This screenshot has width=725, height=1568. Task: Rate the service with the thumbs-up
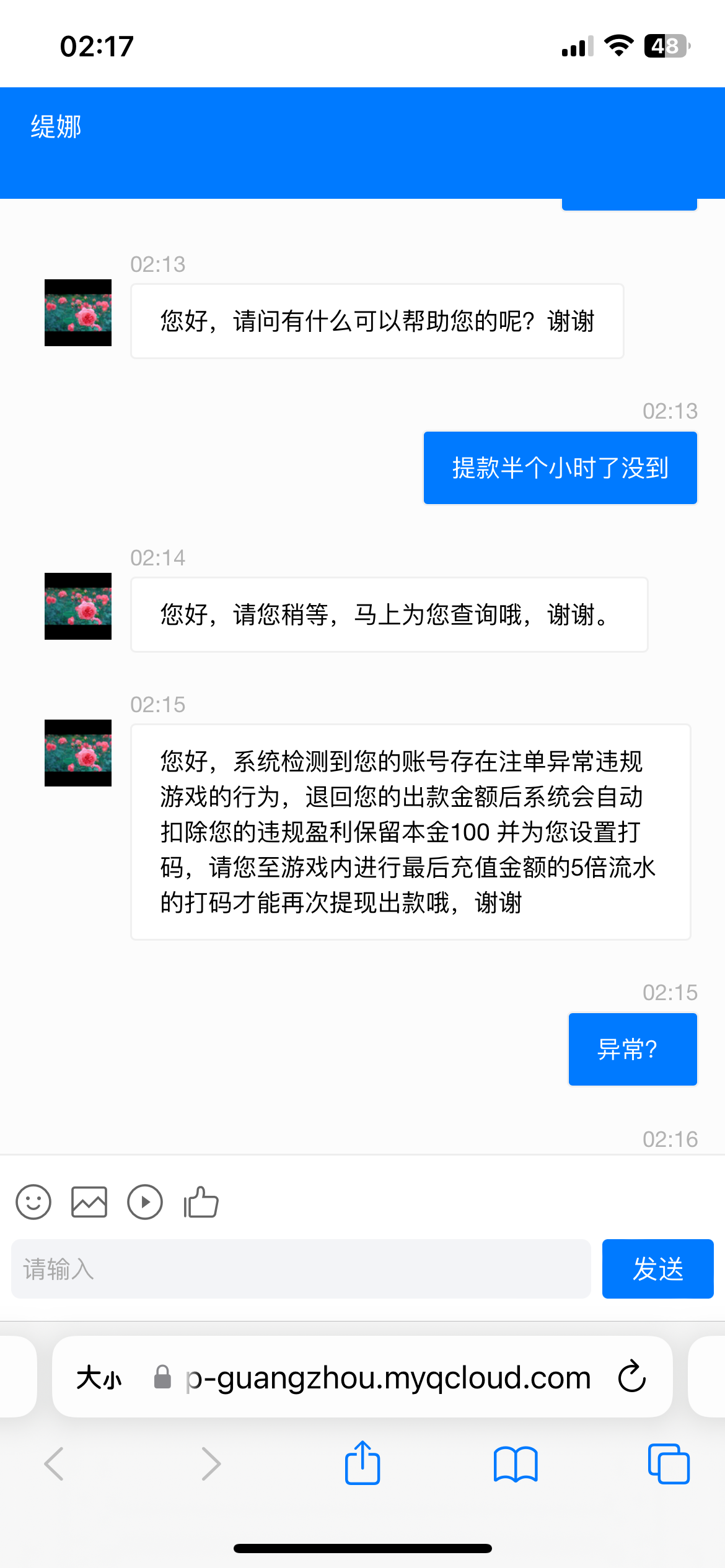201,1202
